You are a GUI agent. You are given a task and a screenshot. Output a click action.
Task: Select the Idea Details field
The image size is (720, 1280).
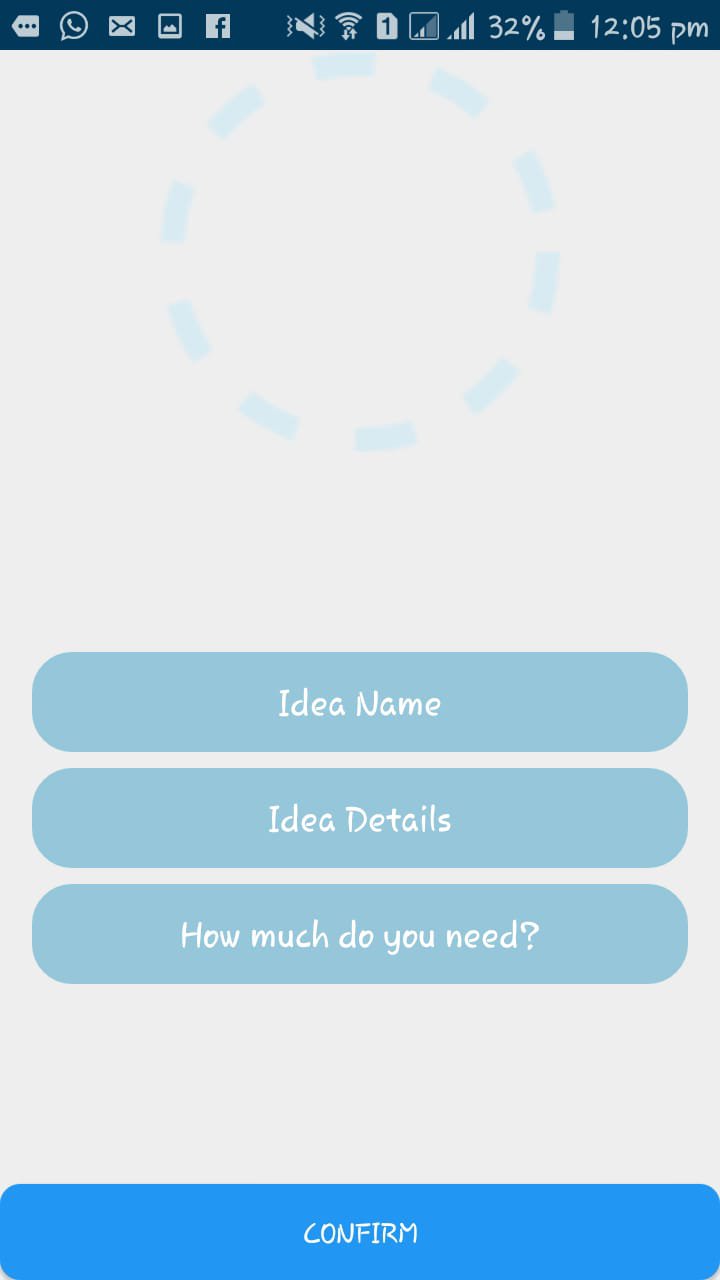click(360, 818)
